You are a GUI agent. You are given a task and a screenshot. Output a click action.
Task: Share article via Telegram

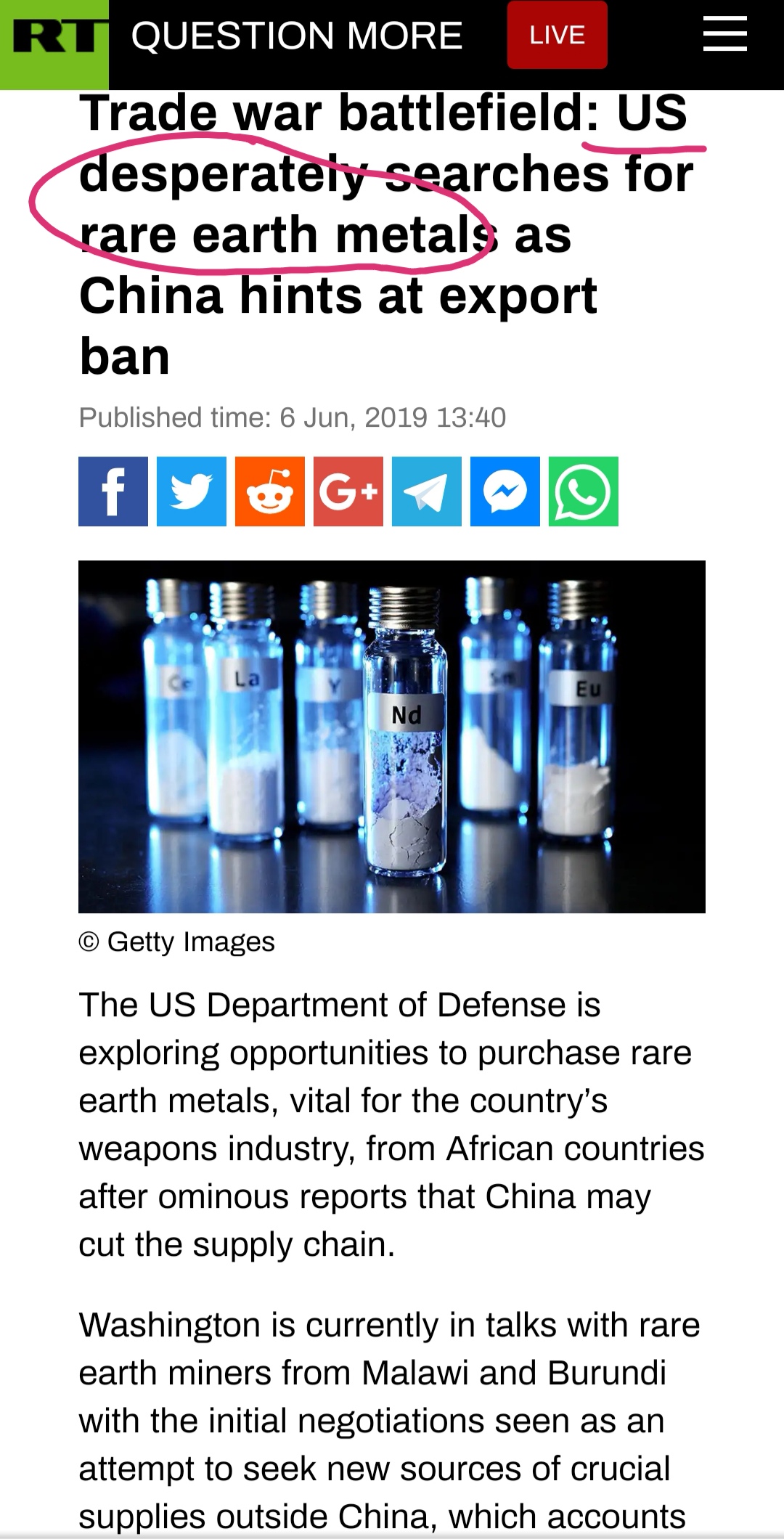pyautogui.click(x=427, y=491)
